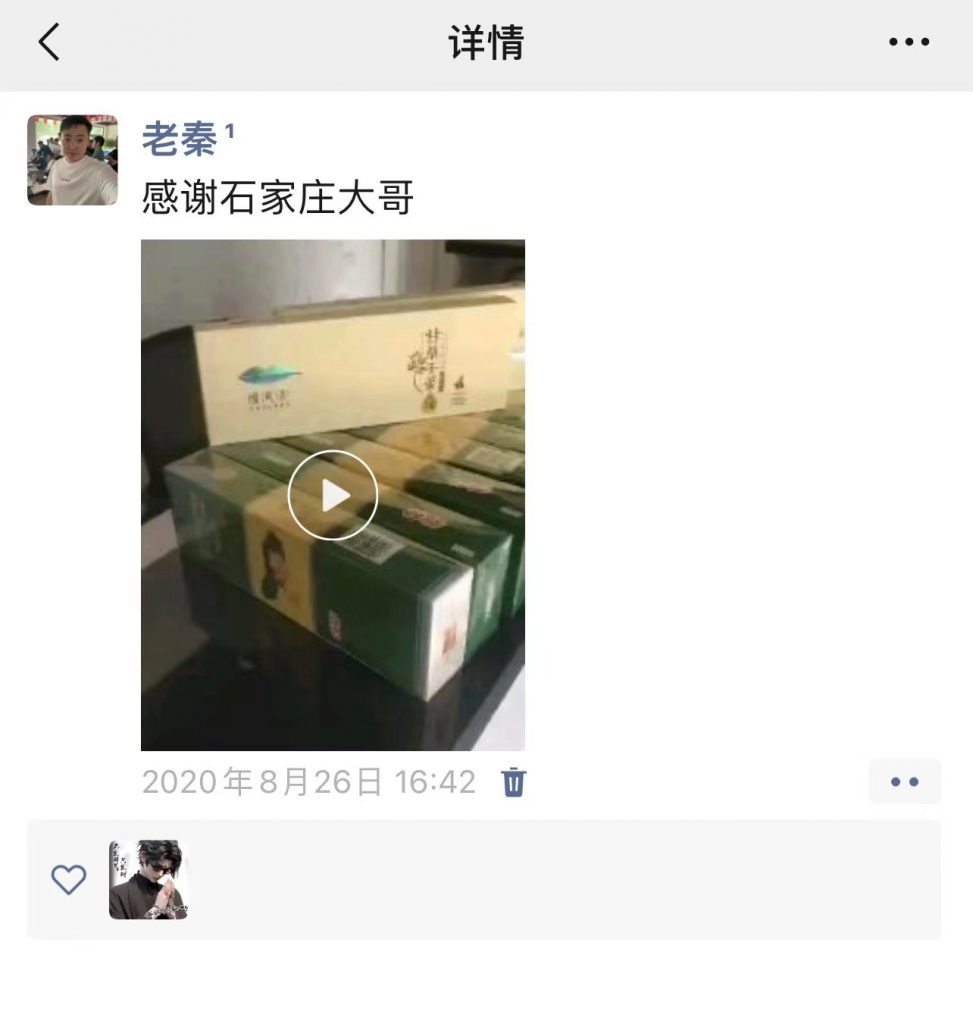Screen dimensions: 973x1024
Task: Select the 详情 title bar text
Action: coord(486,41)
